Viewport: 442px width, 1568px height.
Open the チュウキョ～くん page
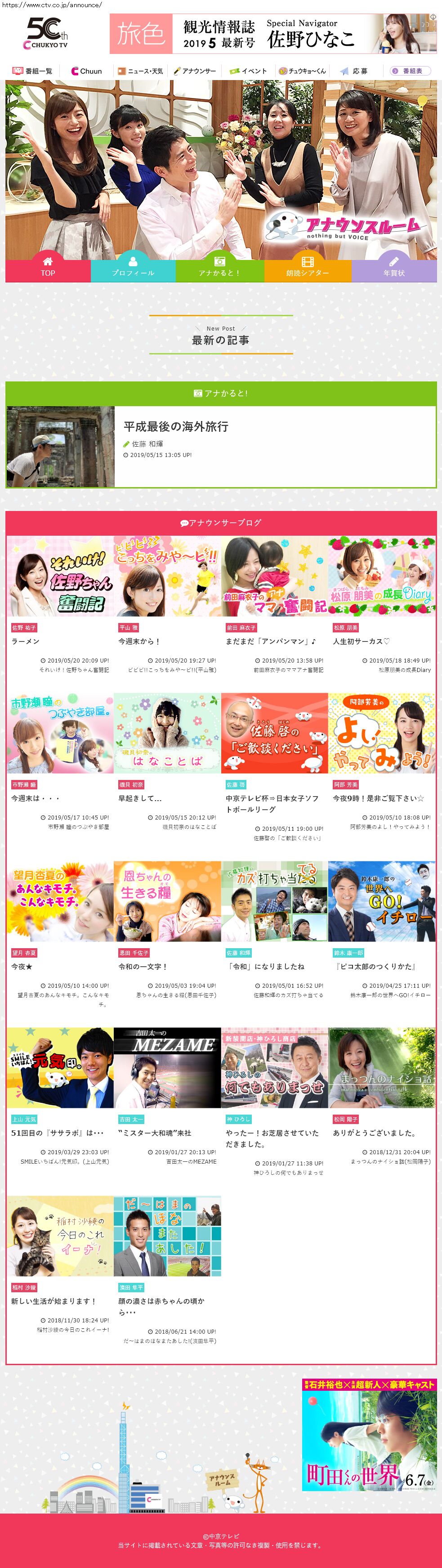click(x=302, y=71)
